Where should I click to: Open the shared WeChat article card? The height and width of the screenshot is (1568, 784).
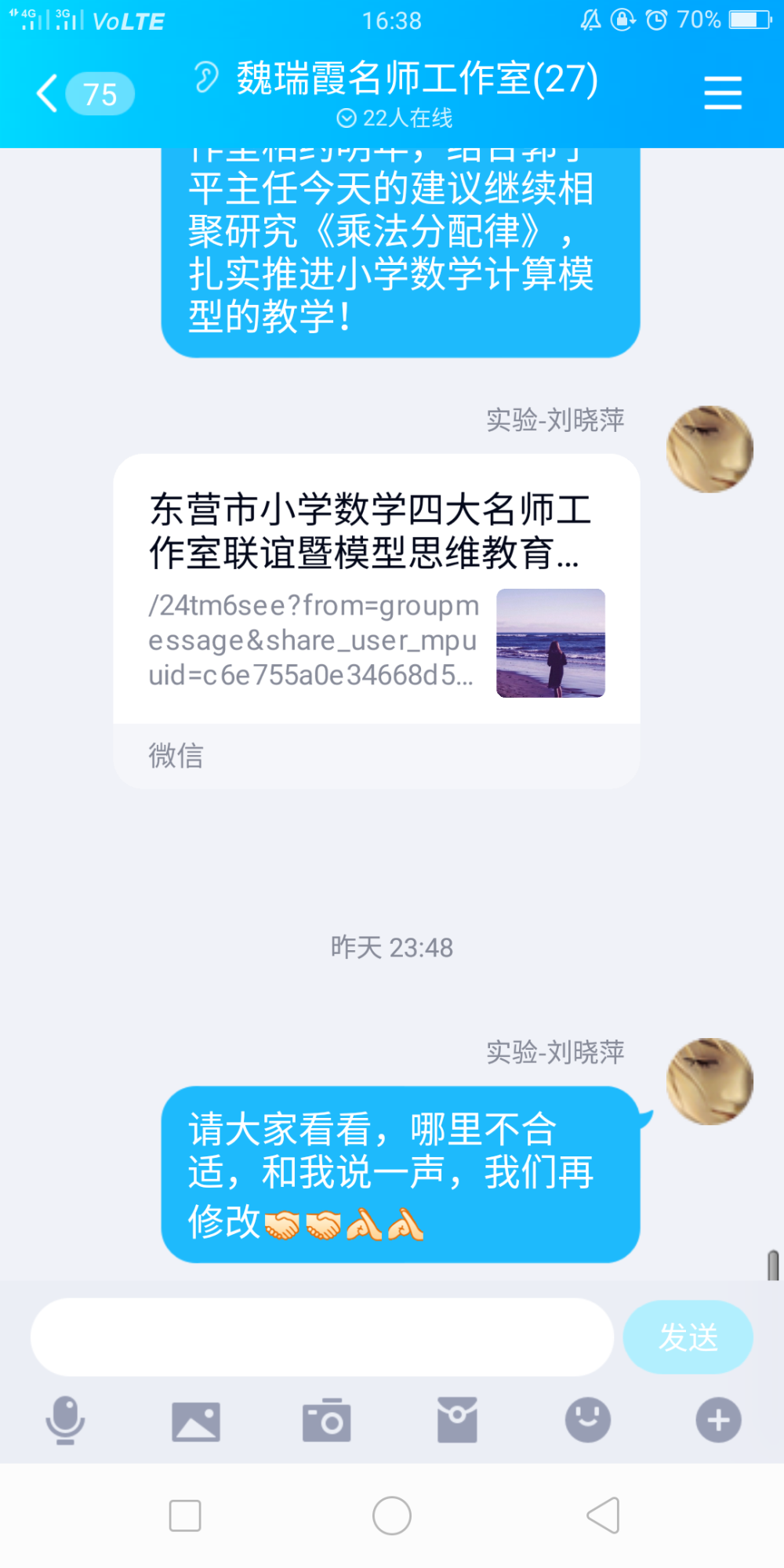376,621
